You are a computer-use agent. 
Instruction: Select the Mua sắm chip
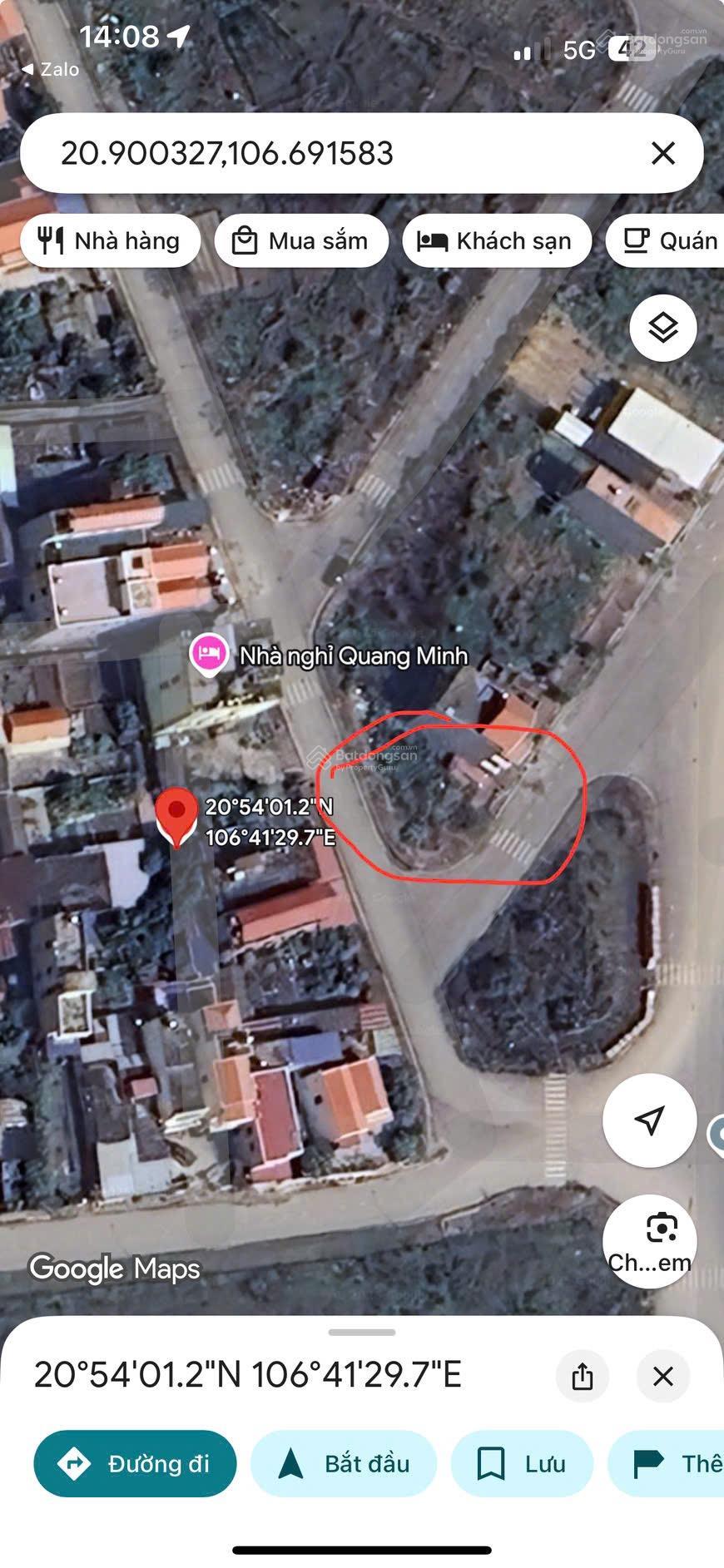pyautogui.click(x=301, y=241)
